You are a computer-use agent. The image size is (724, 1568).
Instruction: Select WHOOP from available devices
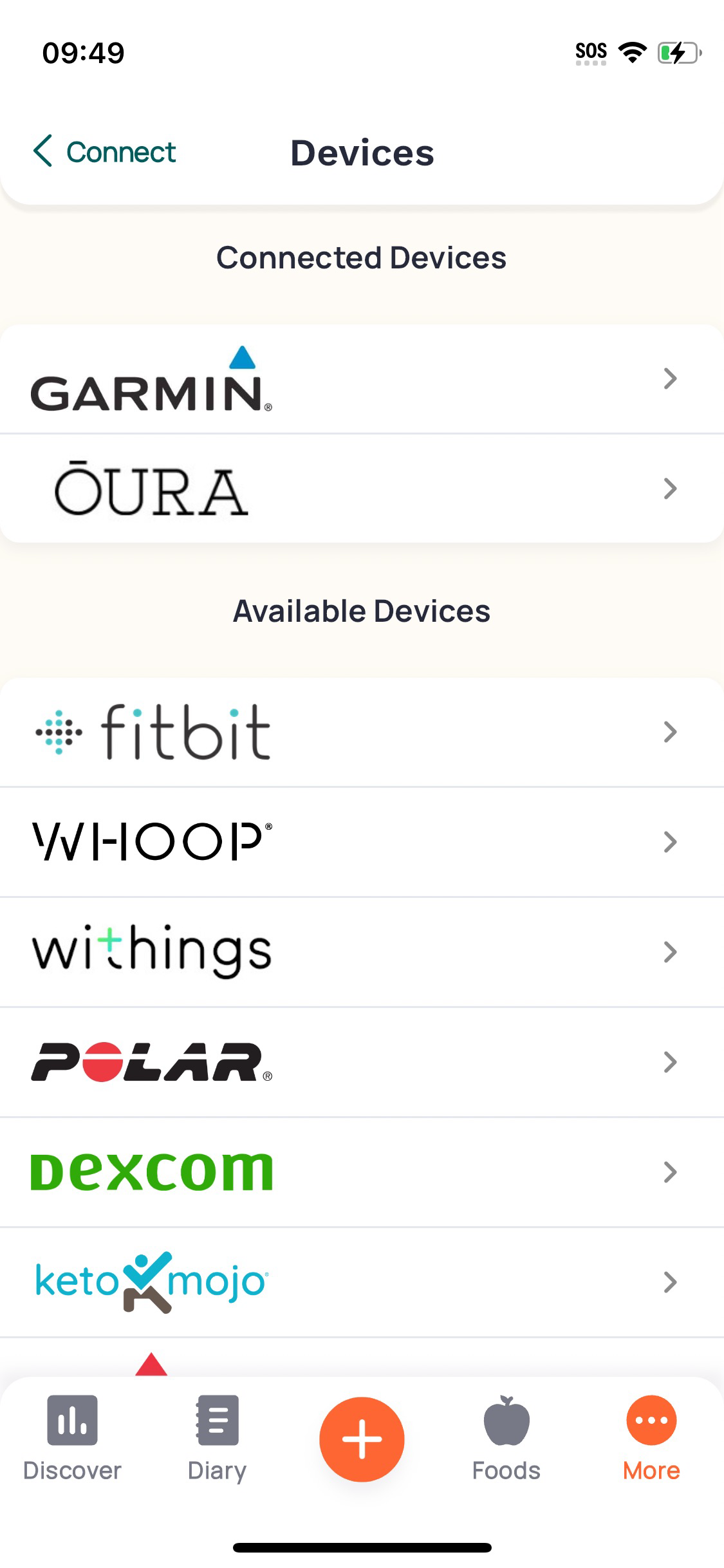click(362, 842)
